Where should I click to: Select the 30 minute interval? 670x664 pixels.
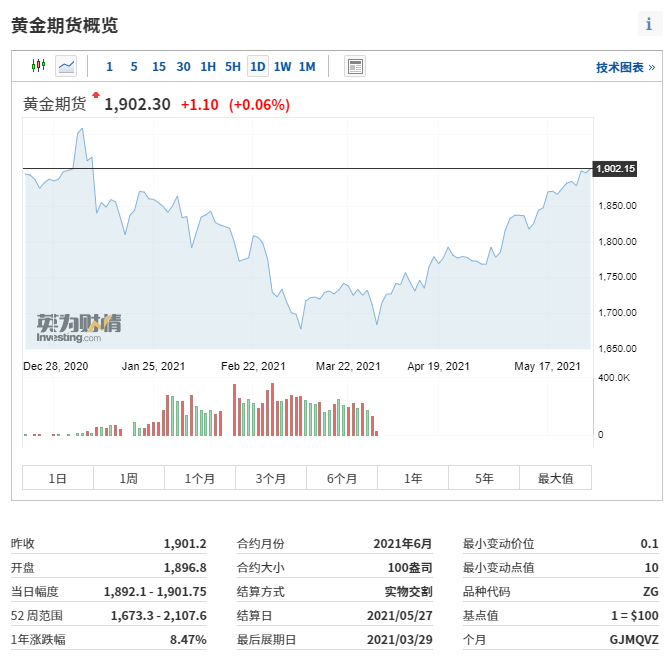[183, 67]
